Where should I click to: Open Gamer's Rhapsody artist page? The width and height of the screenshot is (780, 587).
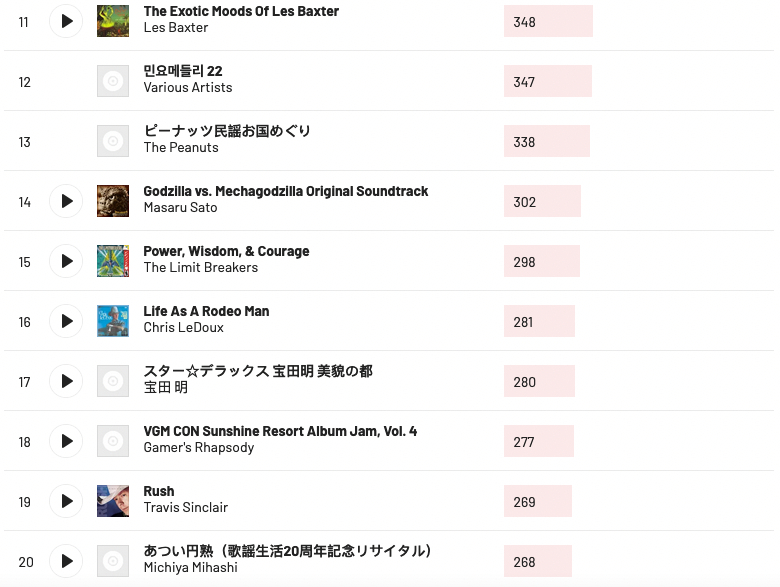pyautogui.click(x=198, y=448)
